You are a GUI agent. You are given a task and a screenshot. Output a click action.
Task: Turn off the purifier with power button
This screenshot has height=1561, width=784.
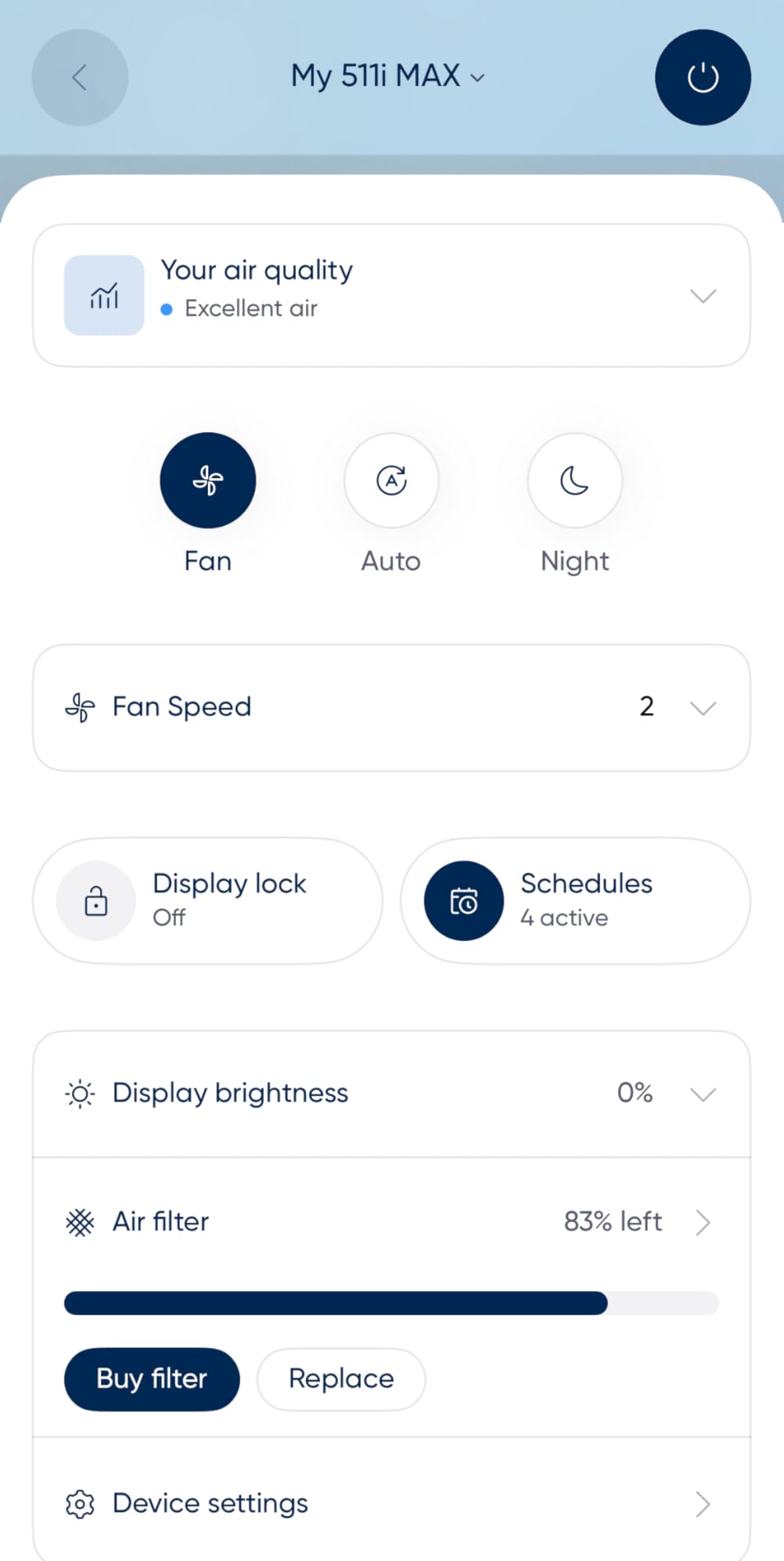click(703, 78)
